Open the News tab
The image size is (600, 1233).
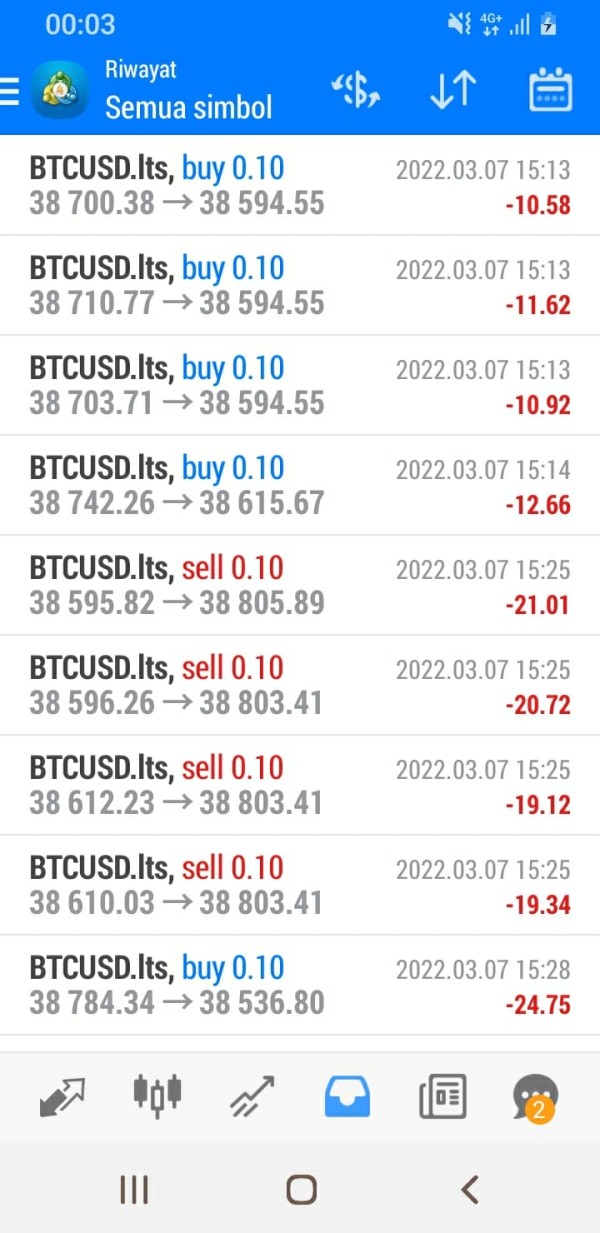(x=442, y=1097)
